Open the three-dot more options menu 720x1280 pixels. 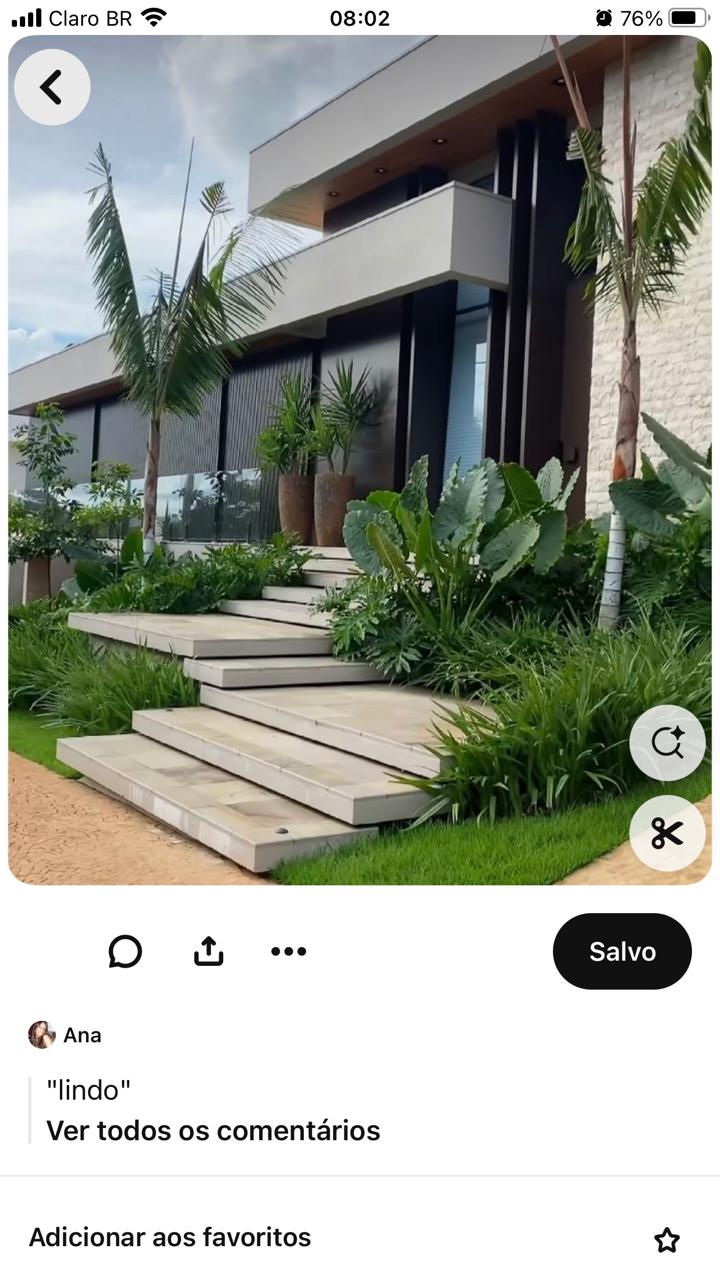[288, 951]
